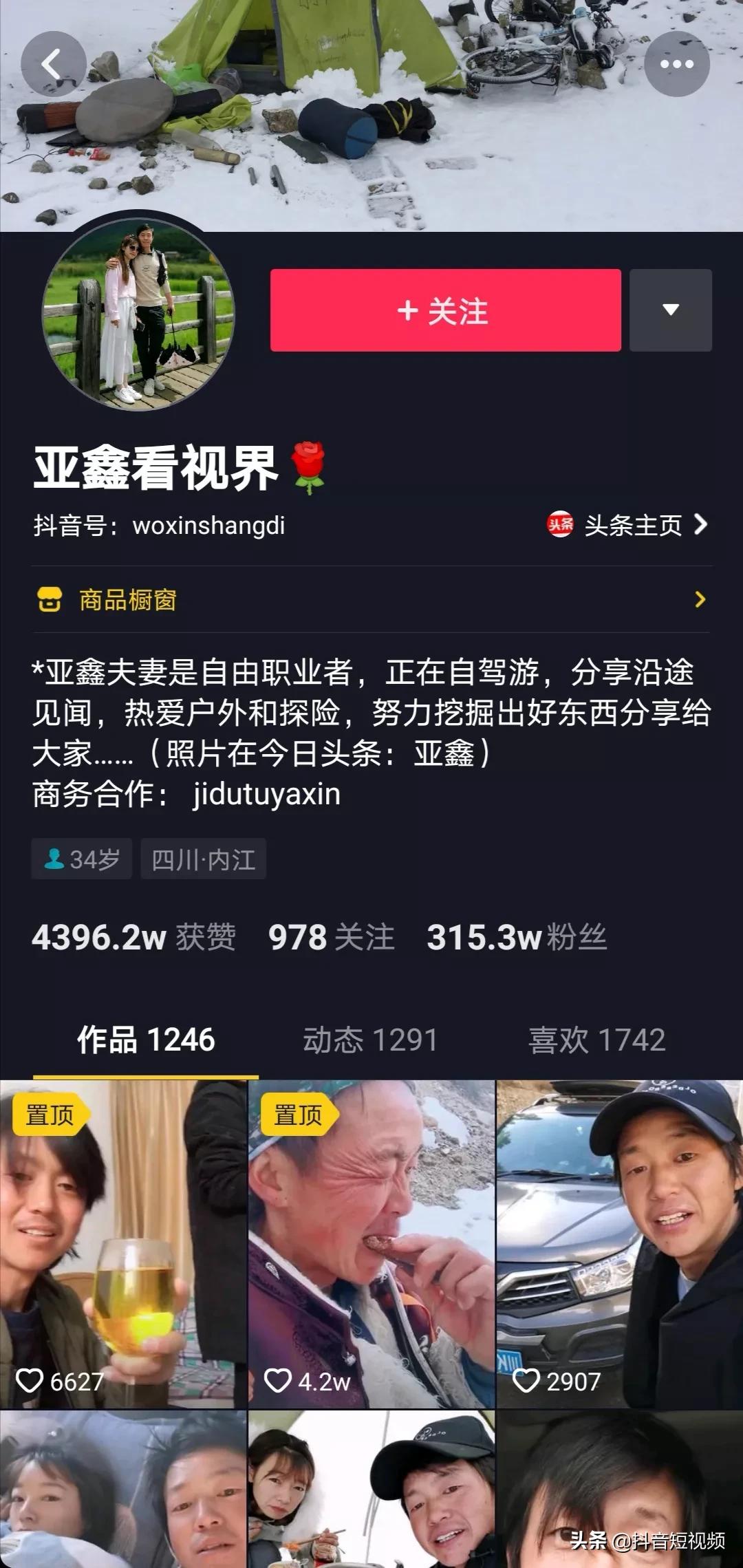Expand the dropdown arrow beside the follow button
The height and width of the screenshot is (1568, 743).
pos(671,311)
